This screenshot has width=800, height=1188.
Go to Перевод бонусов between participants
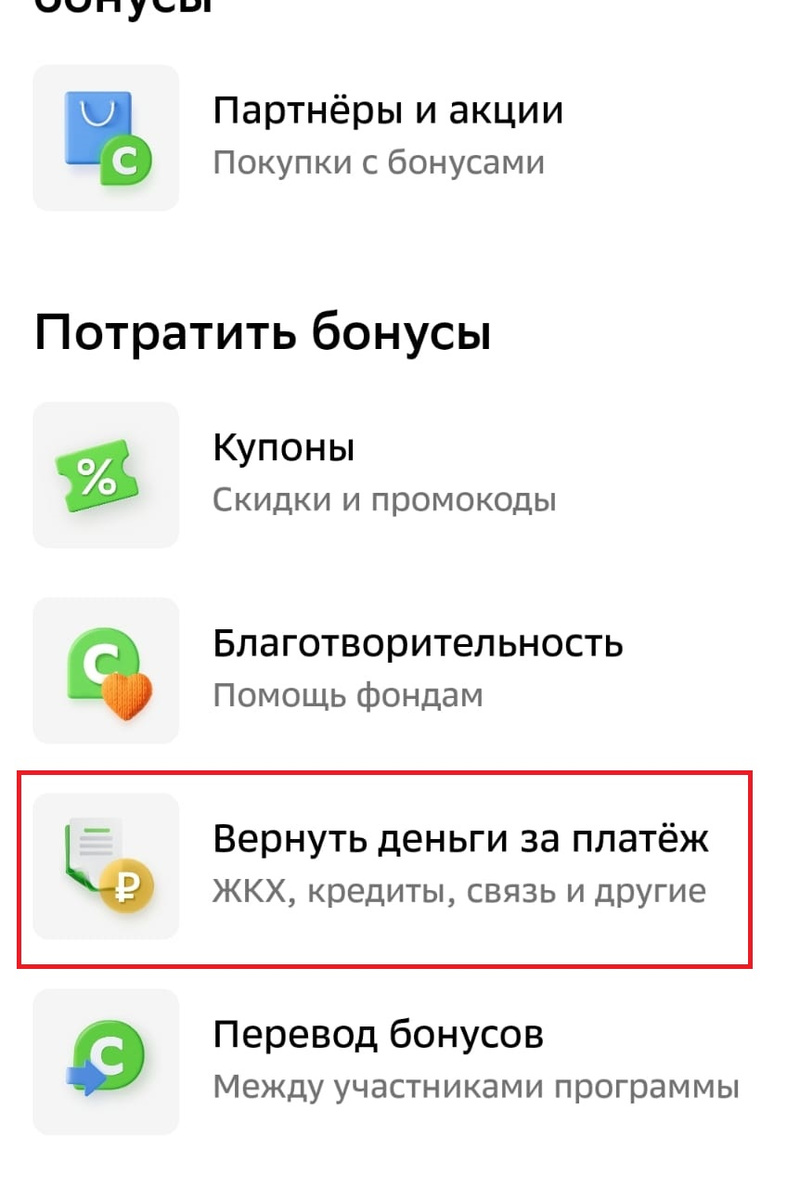(x=476, y=1060)
